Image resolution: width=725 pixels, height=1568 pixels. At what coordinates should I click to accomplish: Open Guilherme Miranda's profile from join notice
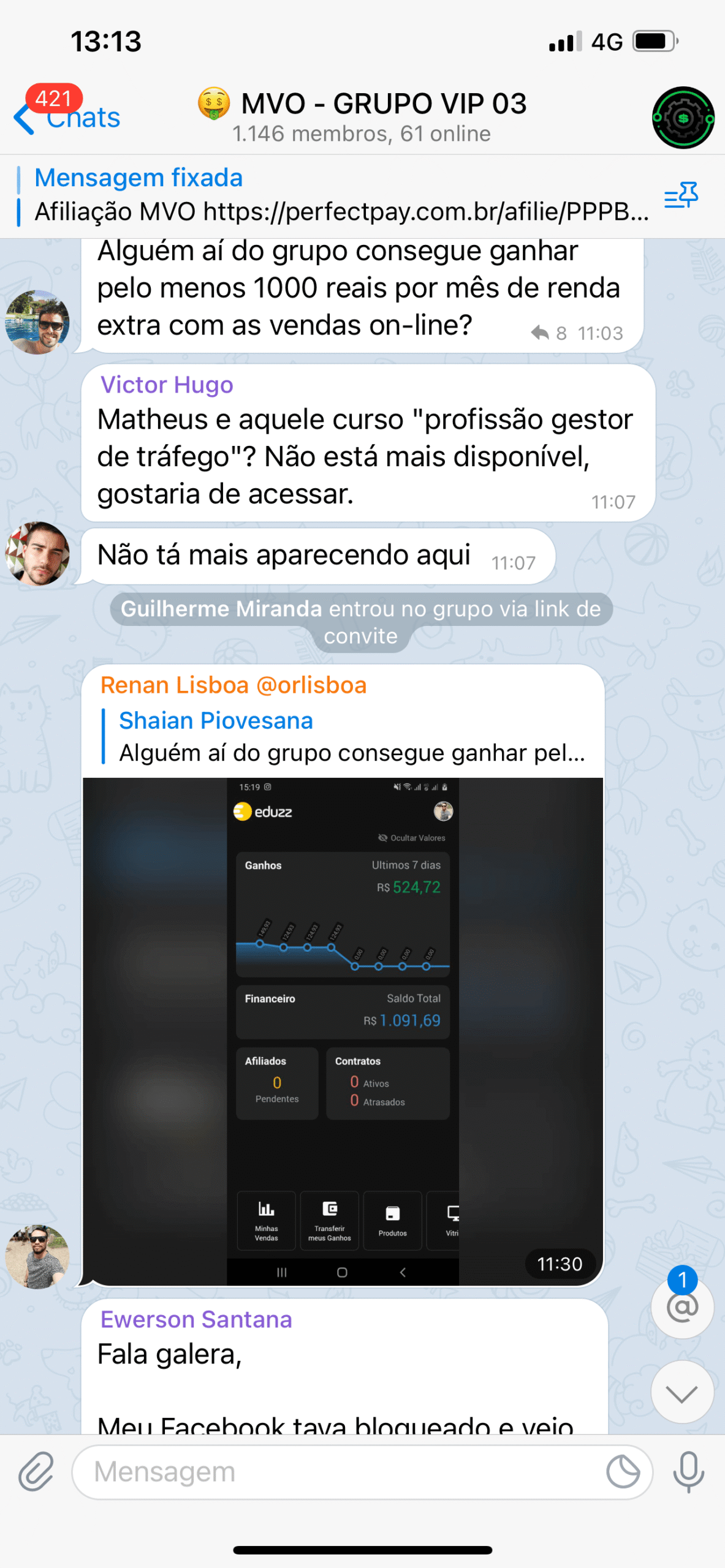[x=221, y=609]
